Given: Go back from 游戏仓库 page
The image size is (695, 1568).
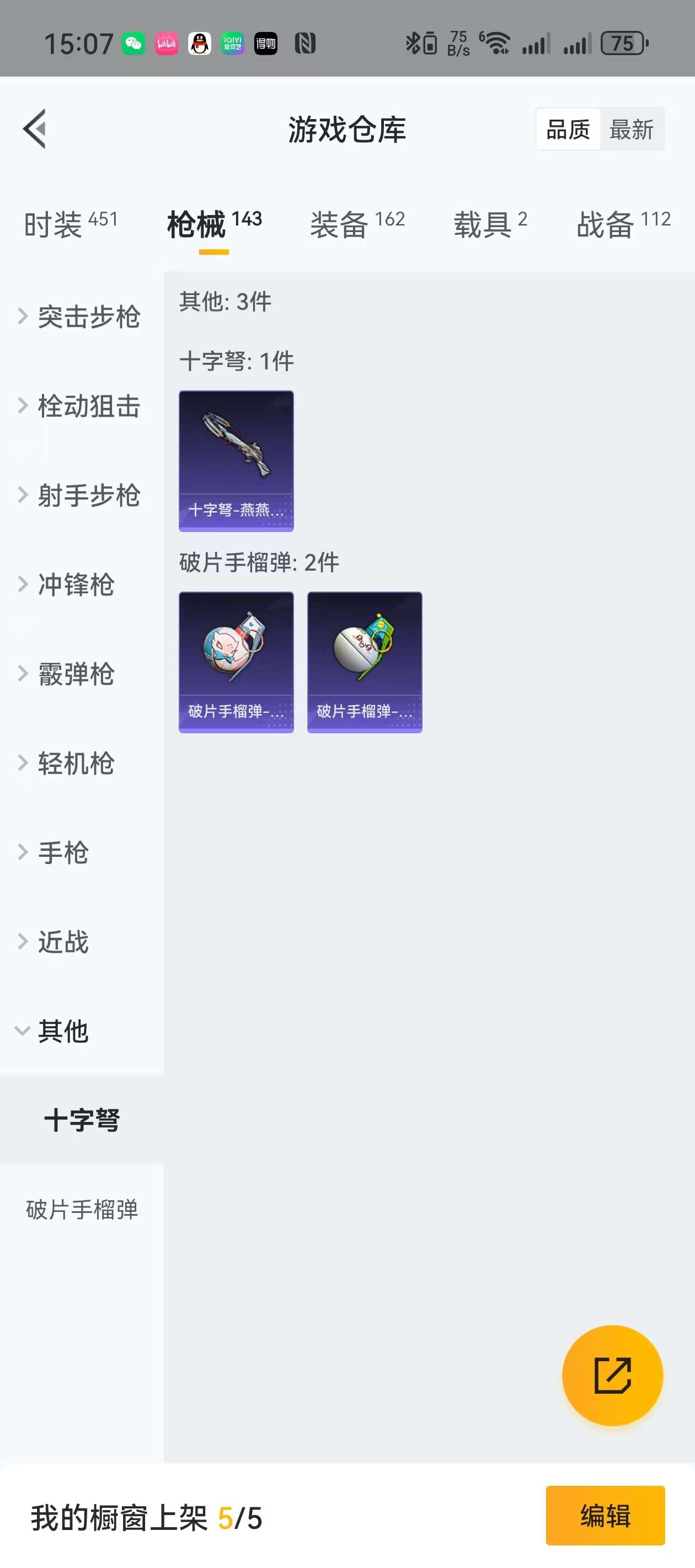Looking at the screenshot, I should point(35,129).
